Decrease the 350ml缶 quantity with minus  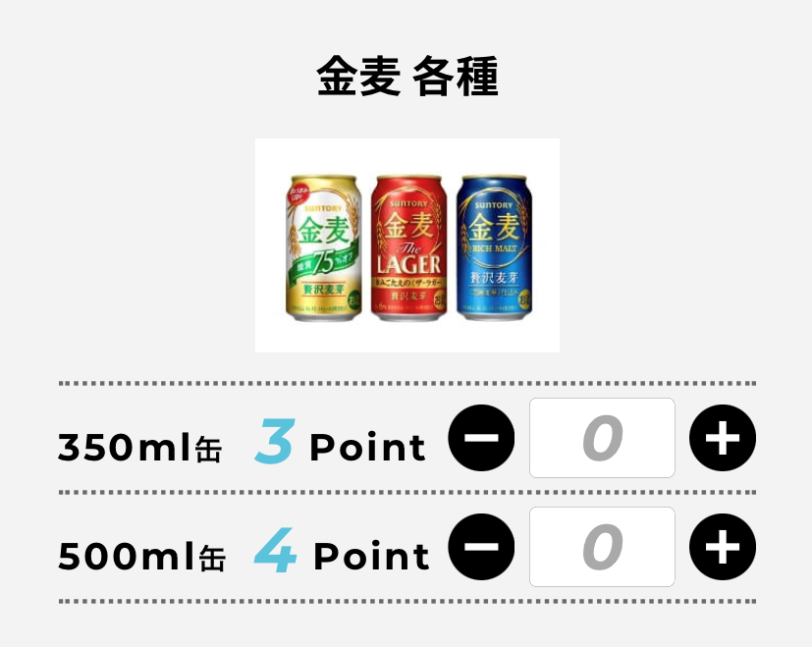[x=481, y=438]
